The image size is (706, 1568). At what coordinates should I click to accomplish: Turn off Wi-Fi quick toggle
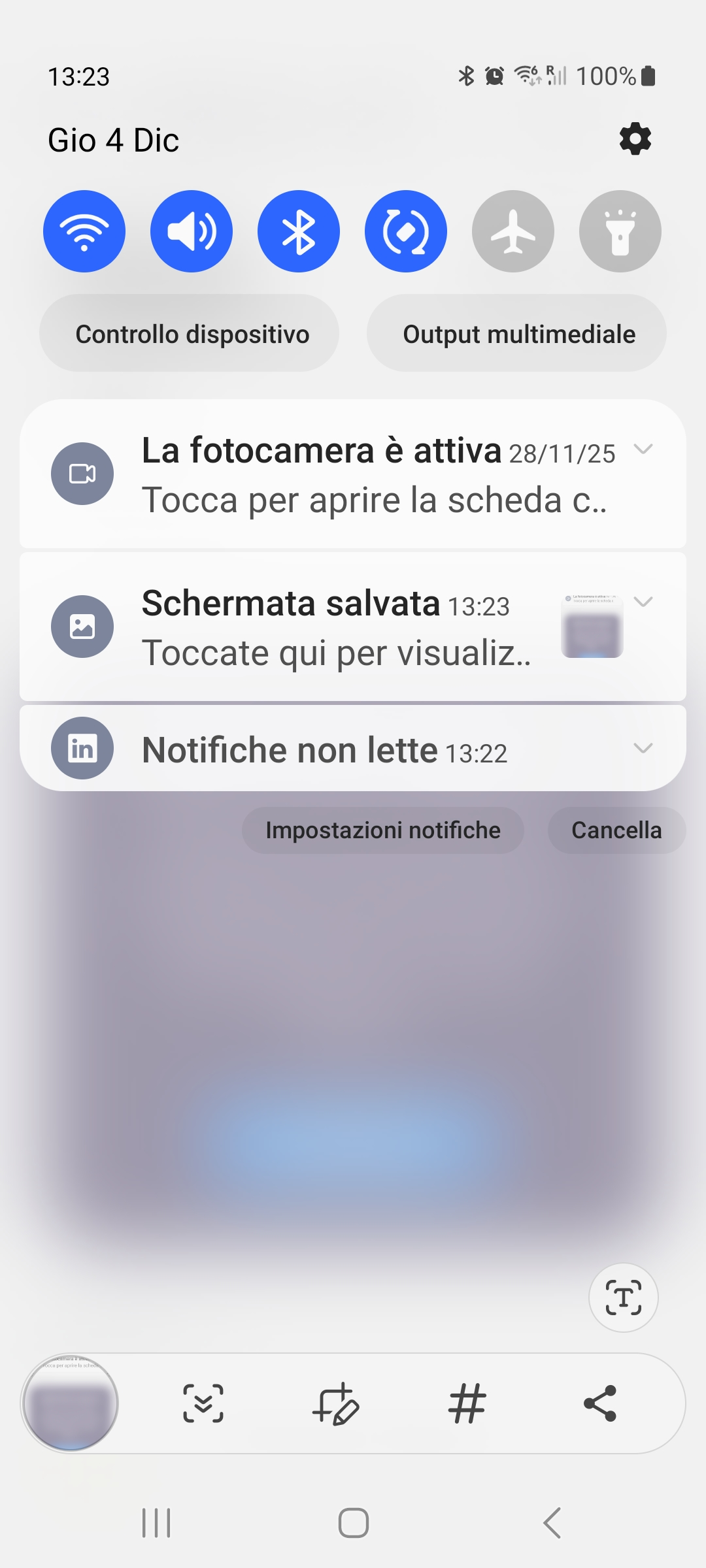pyautogui.click(x=84, y=231)
